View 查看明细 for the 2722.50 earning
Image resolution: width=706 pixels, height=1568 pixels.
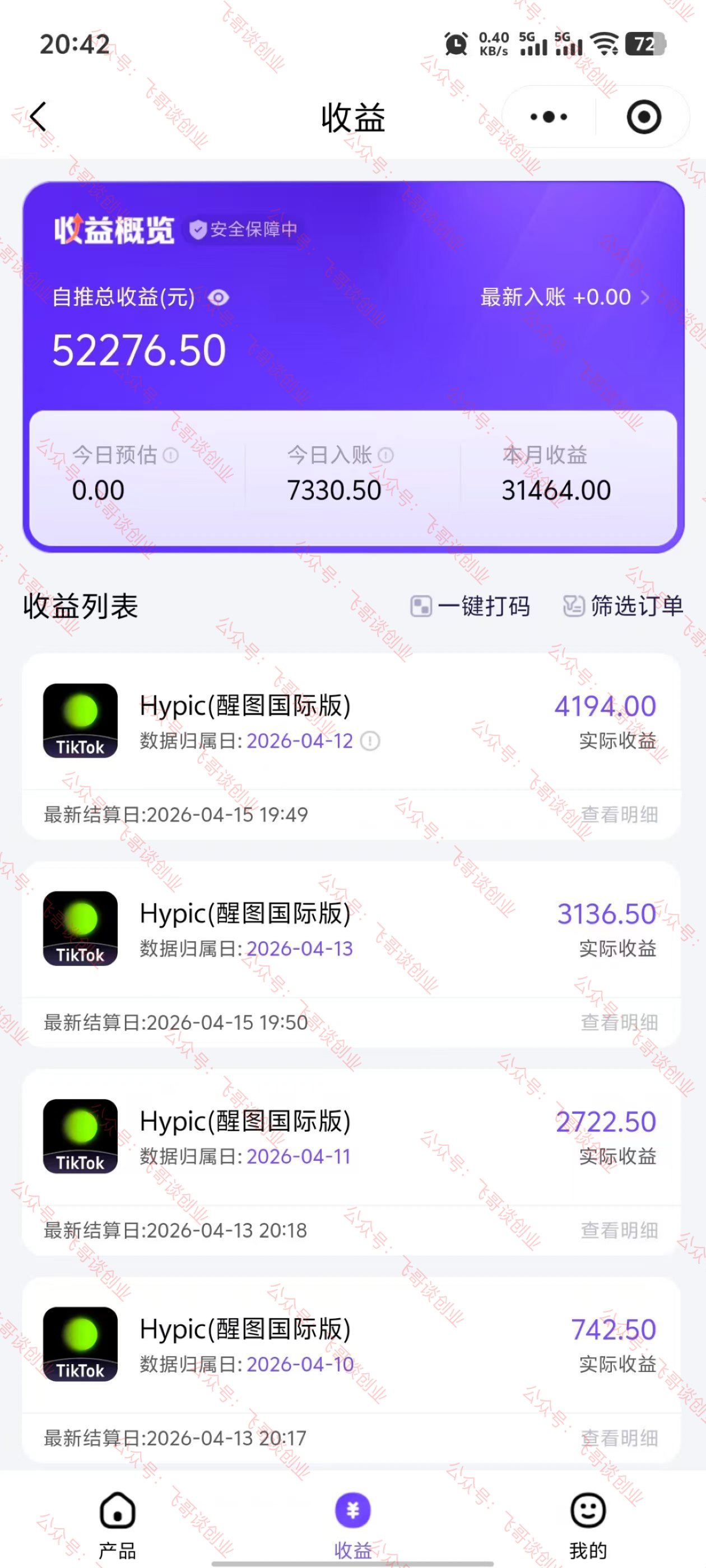(x=619, y=1230)
